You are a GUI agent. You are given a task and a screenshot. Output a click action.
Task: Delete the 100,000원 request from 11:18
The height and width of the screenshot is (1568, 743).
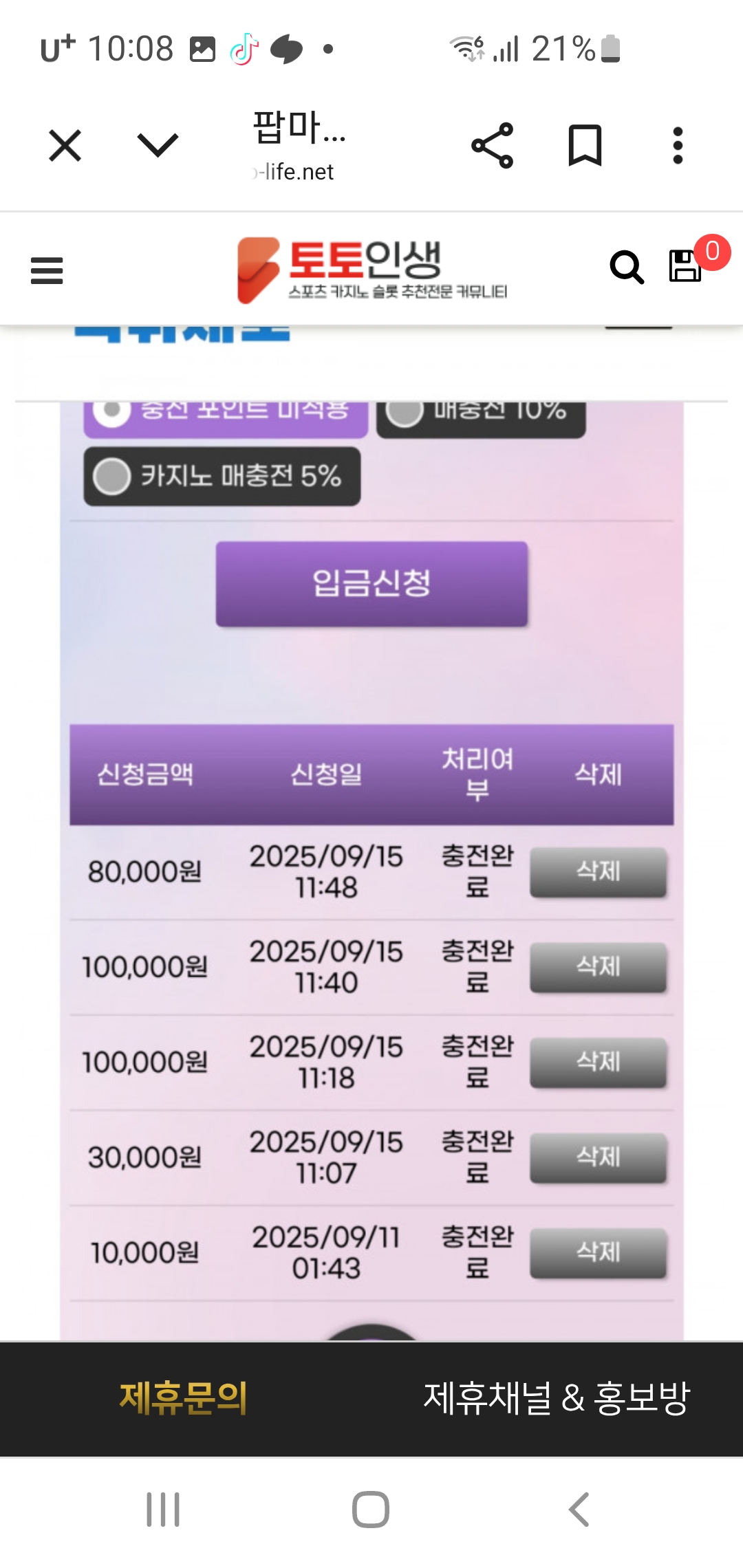[598, 1062]
